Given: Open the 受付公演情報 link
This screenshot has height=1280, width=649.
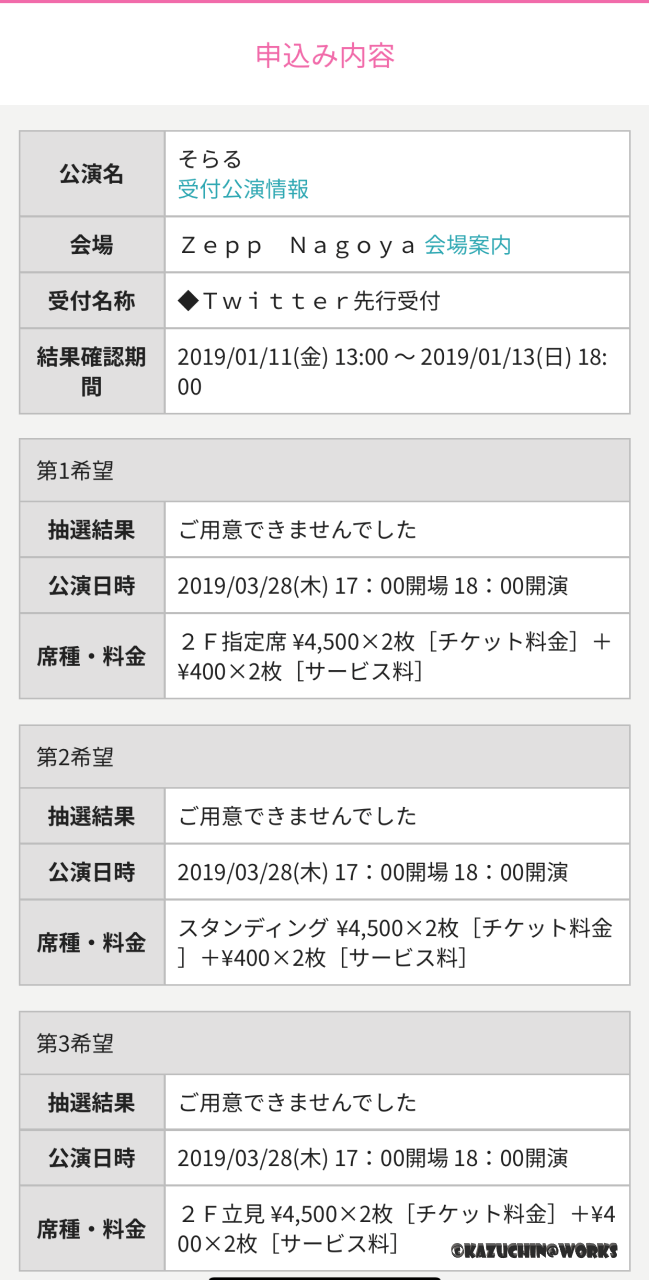Looking at the screenshot, I should pyautogui.click(x=243, y=189).
